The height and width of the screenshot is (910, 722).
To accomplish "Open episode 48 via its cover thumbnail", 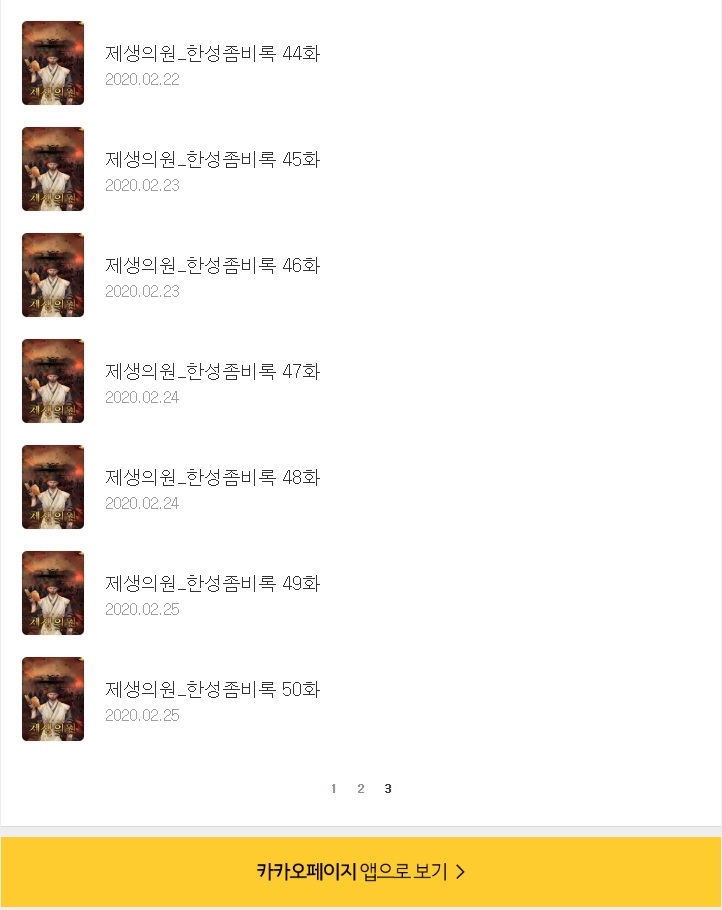I will click(53, 486).
